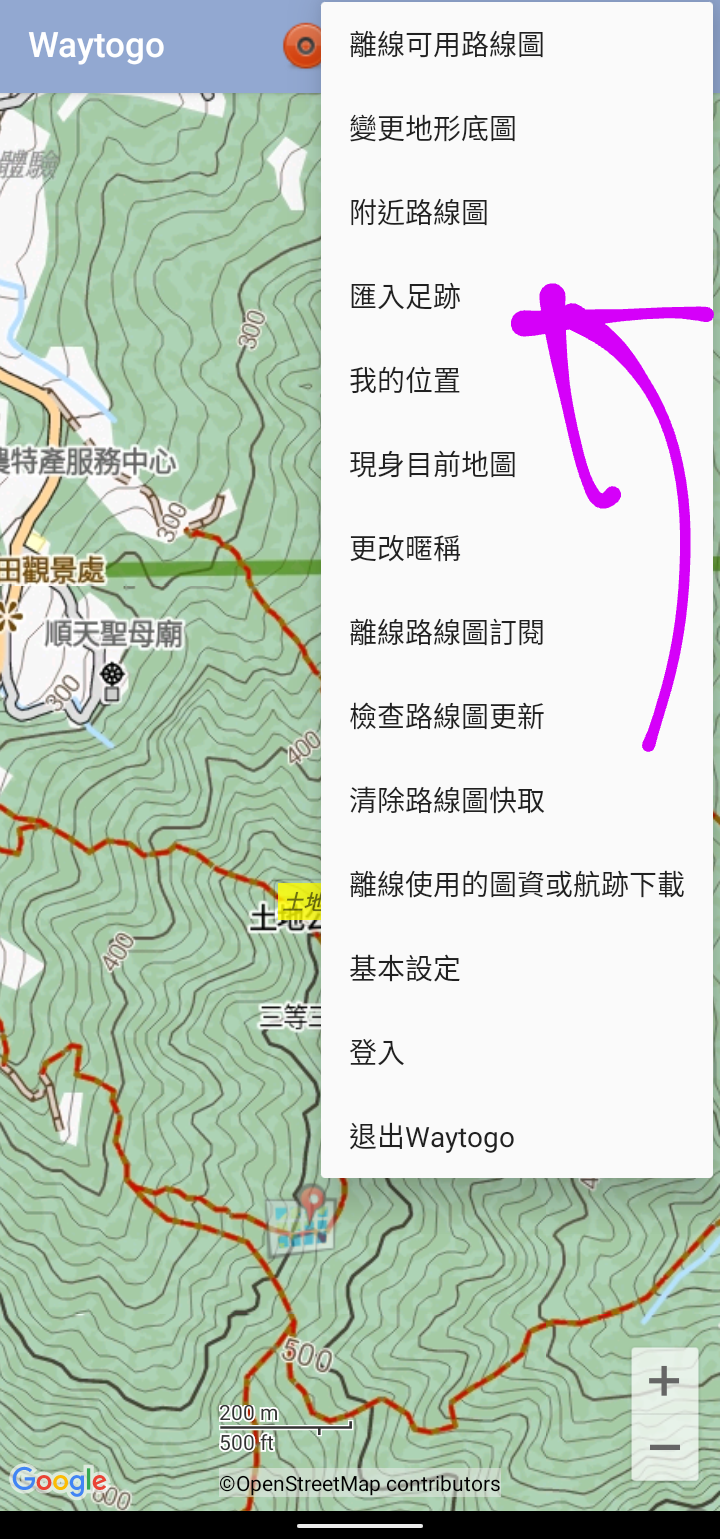Select 清除路線圖快取
This screenshot has height=1539, width=720.
tap(517, 801)
